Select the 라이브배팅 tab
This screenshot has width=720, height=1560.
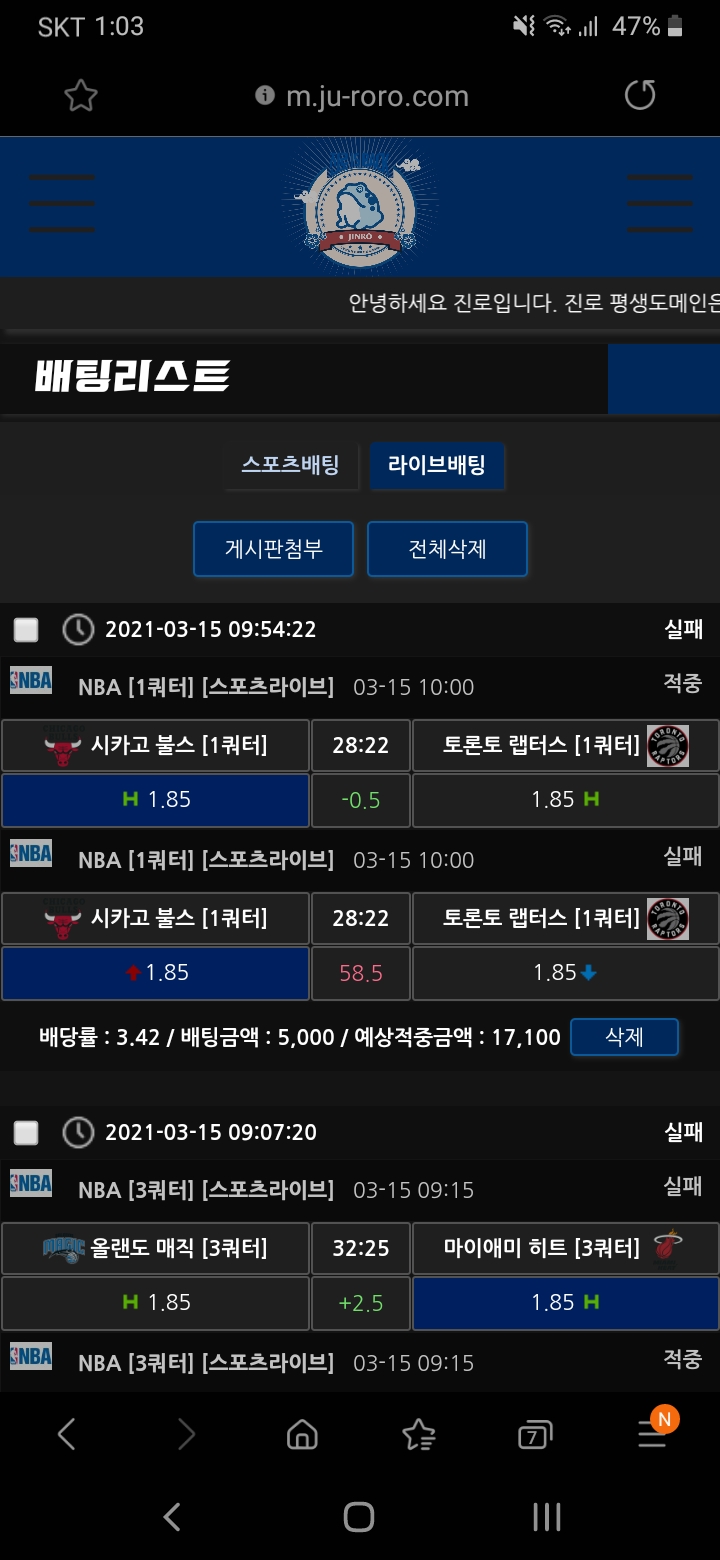pyautogui.click(x=437, y=465)
